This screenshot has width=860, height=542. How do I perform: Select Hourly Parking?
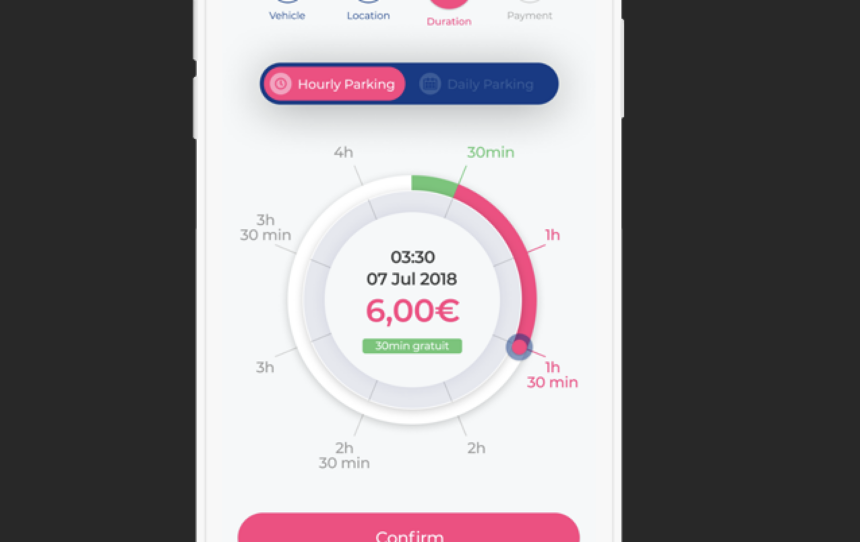[x=334, y=84]
